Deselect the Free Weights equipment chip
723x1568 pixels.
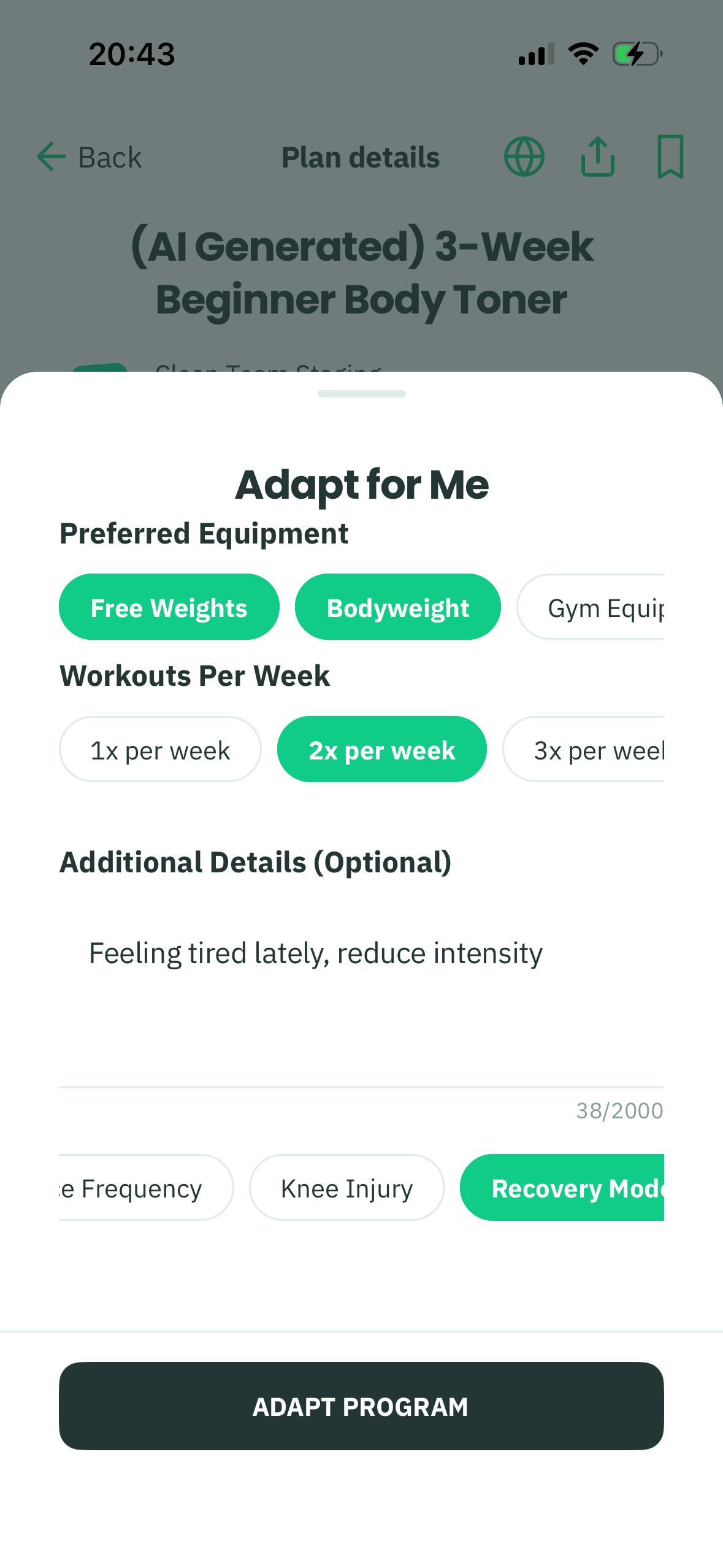point(169,607)
